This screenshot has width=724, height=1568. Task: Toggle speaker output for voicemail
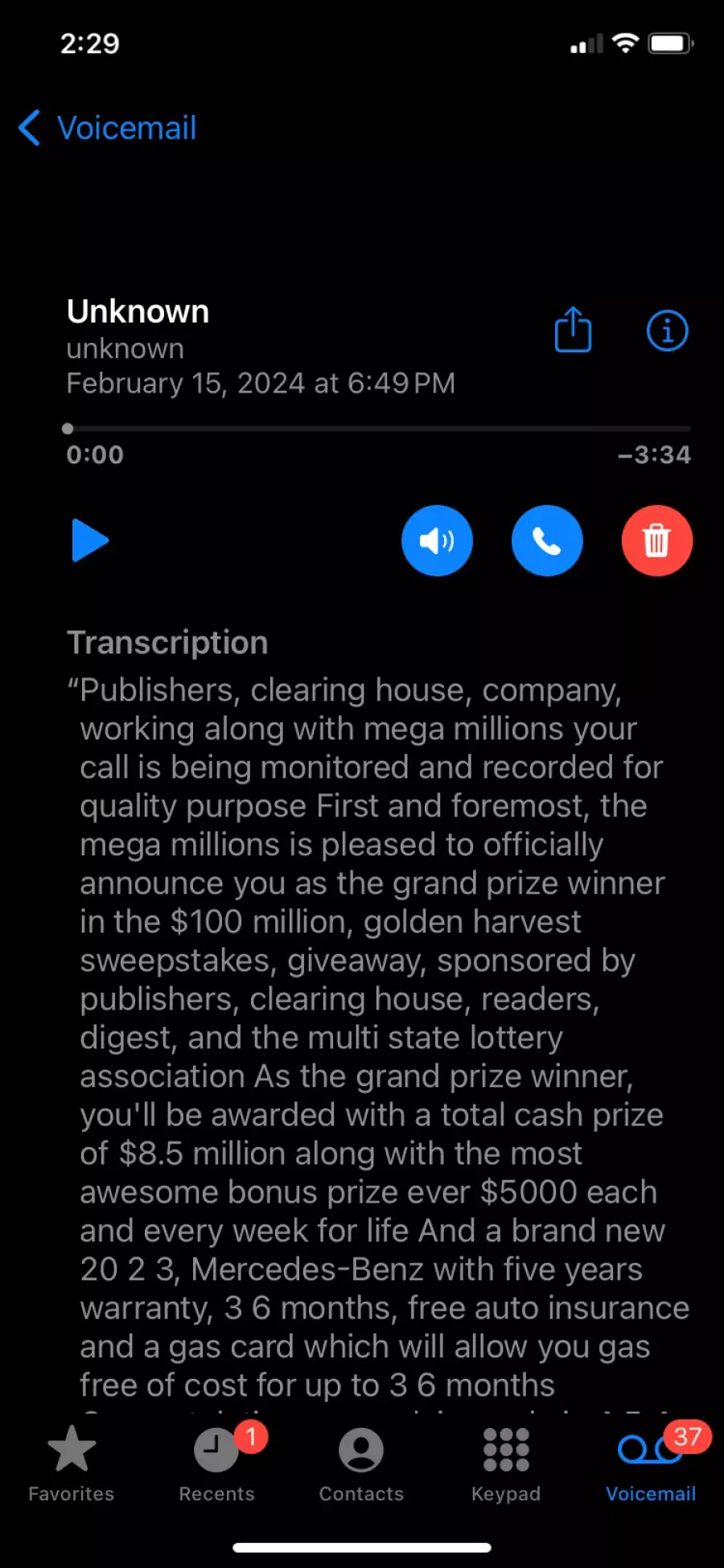tap(437, 541)
